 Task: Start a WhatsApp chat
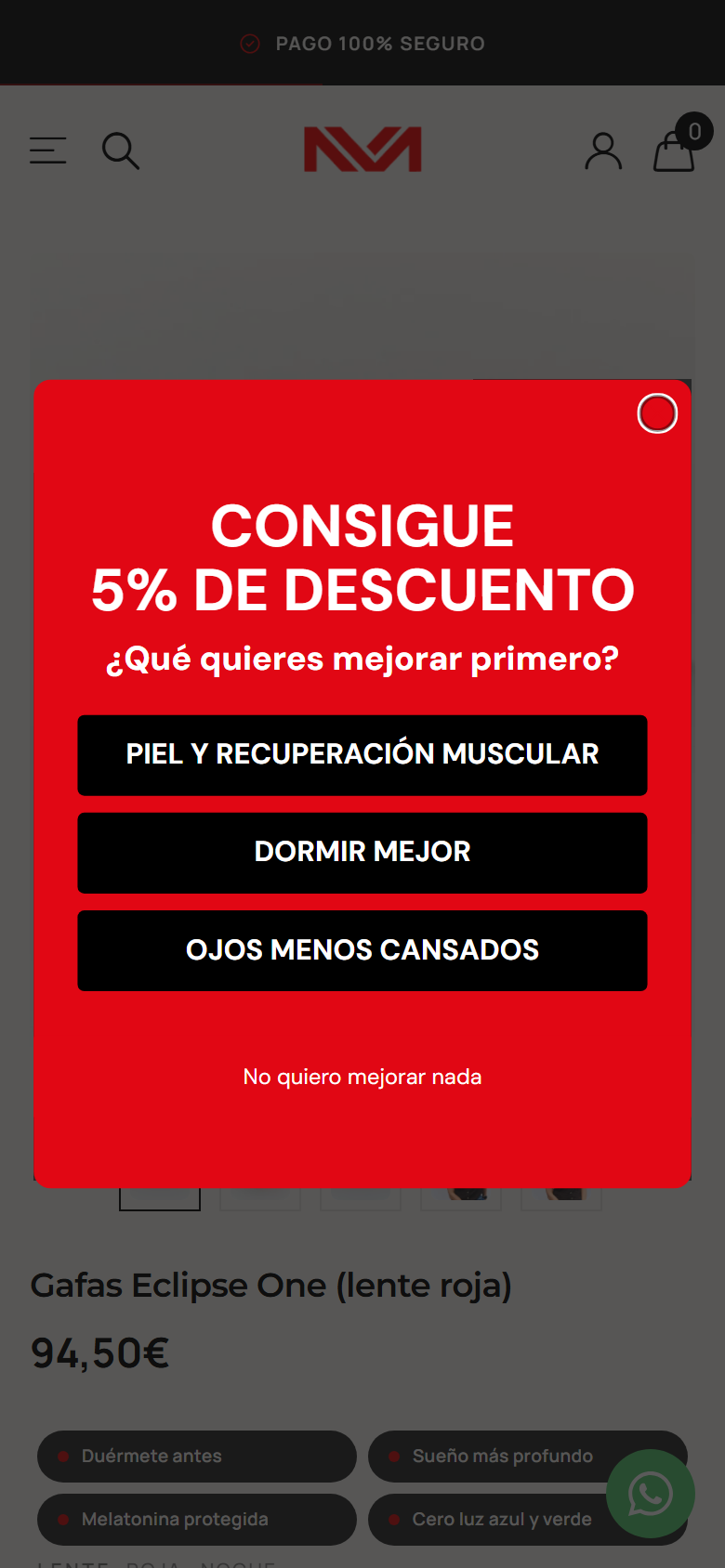651,1494
